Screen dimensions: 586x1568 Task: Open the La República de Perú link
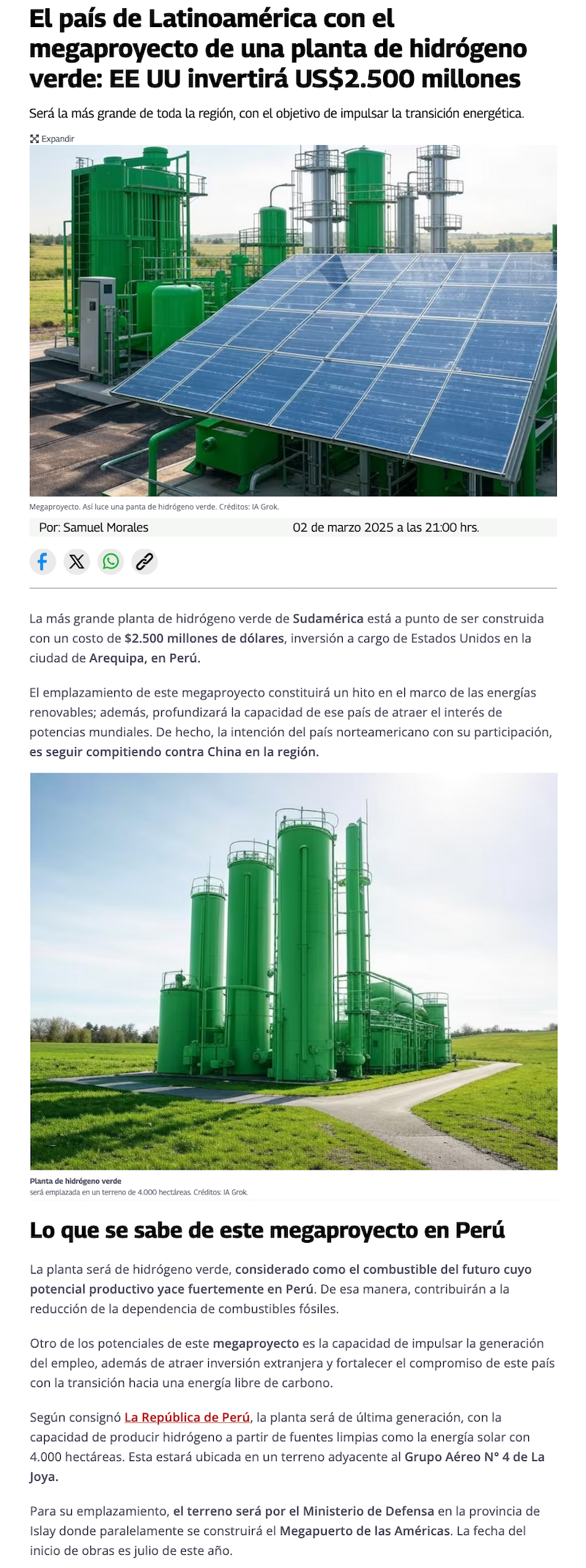187,1417
